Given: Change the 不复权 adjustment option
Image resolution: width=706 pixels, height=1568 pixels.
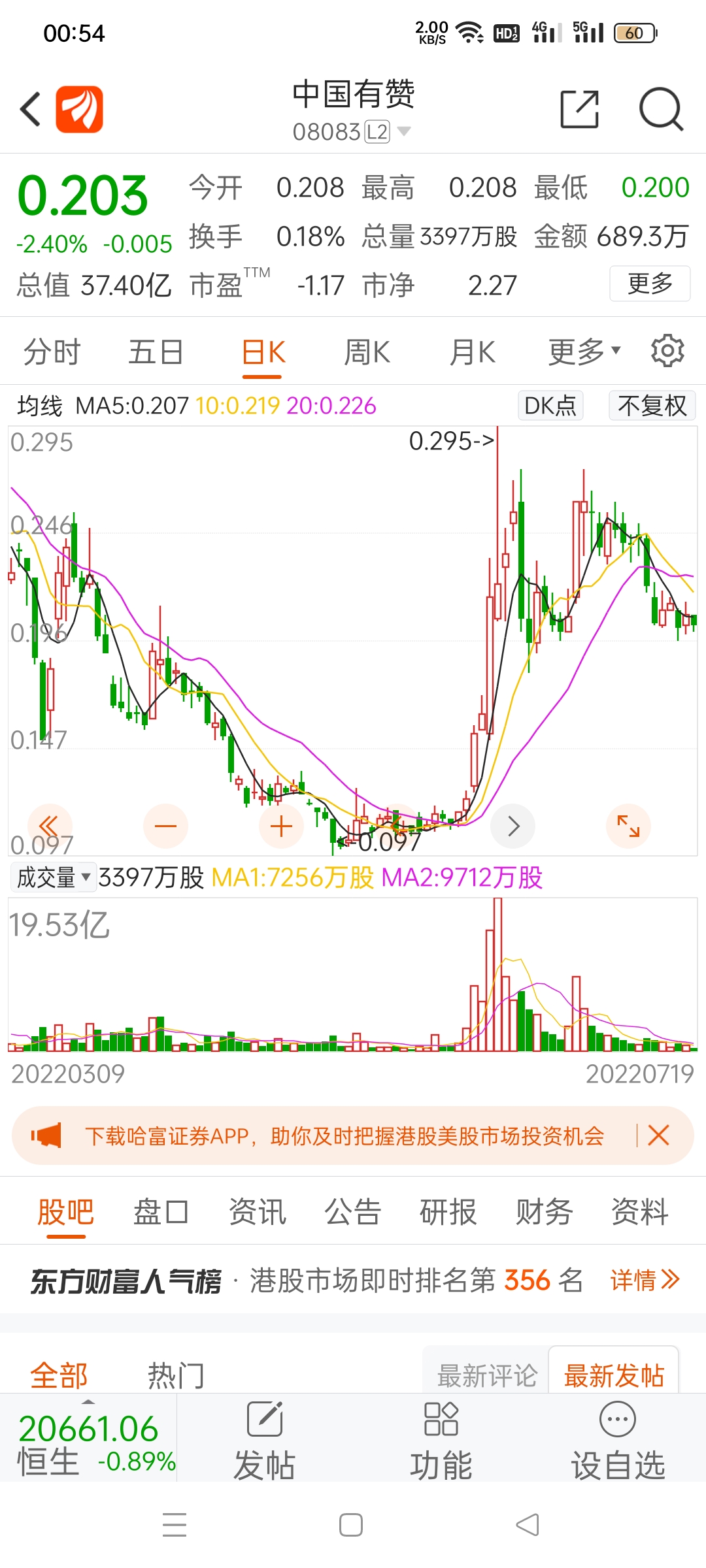Looking at the screenshot, I should 652,406.
